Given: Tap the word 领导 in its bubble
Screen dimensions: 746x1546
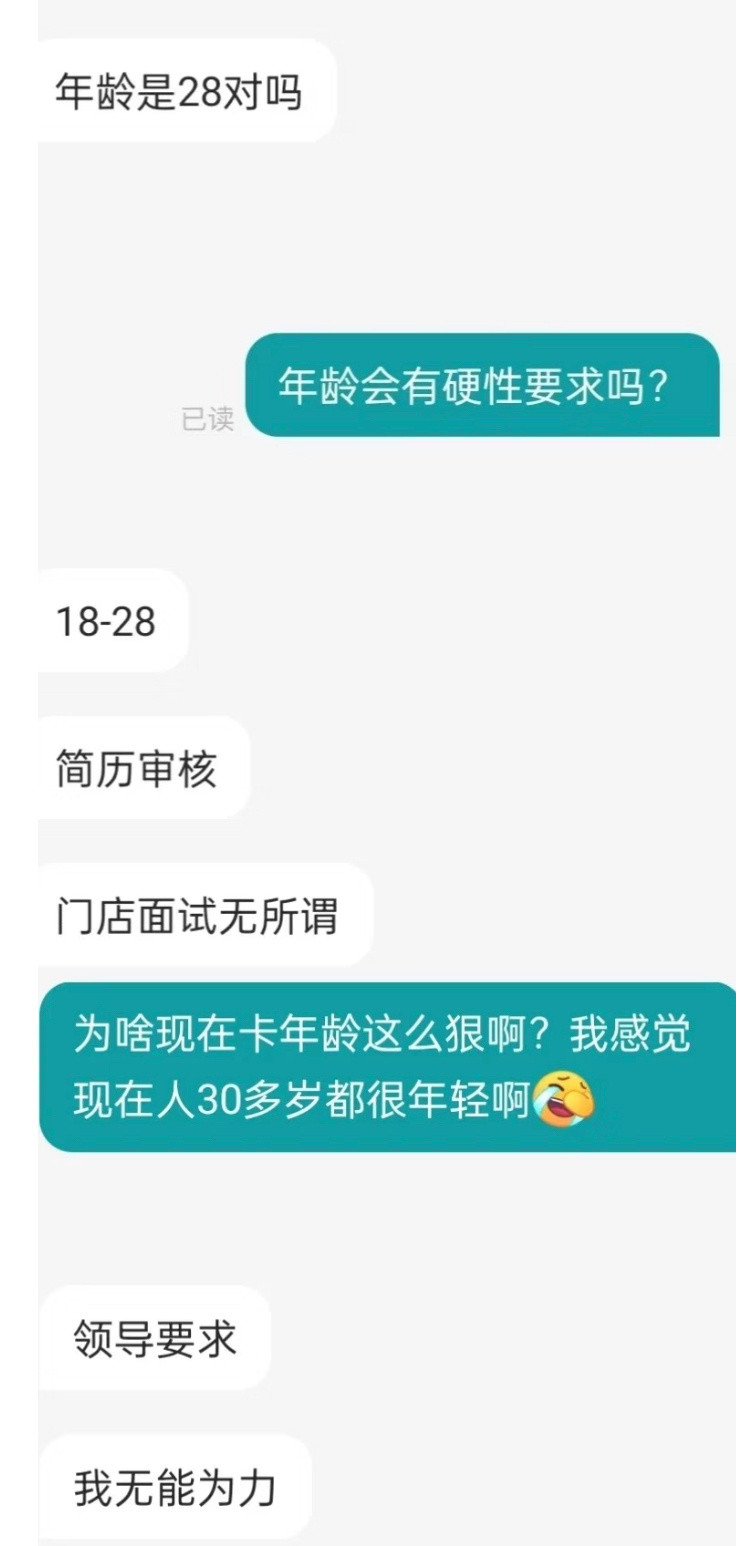Looking at the screenshot, I should coord(110,1338).
